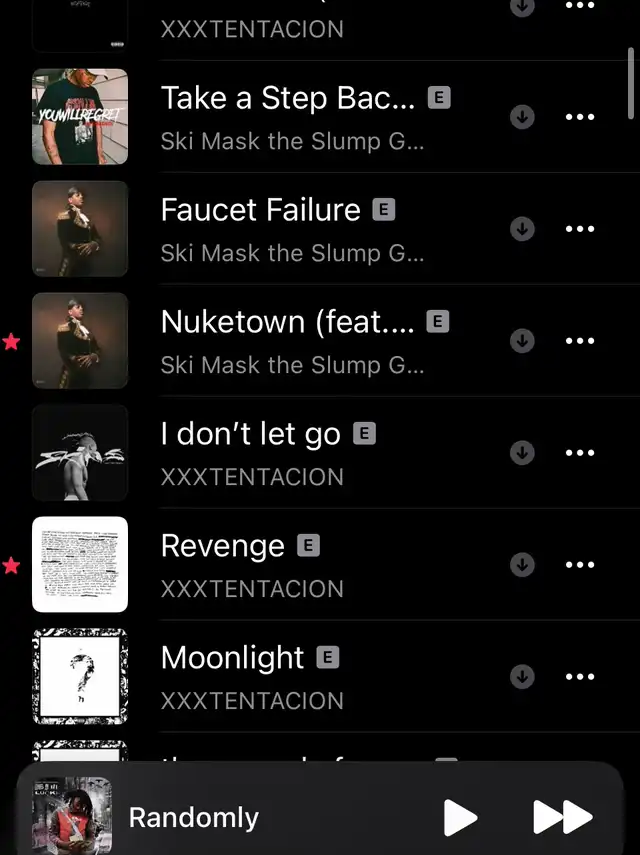
Task: Open more options for Revenge
Action: [x=580, y=565]
